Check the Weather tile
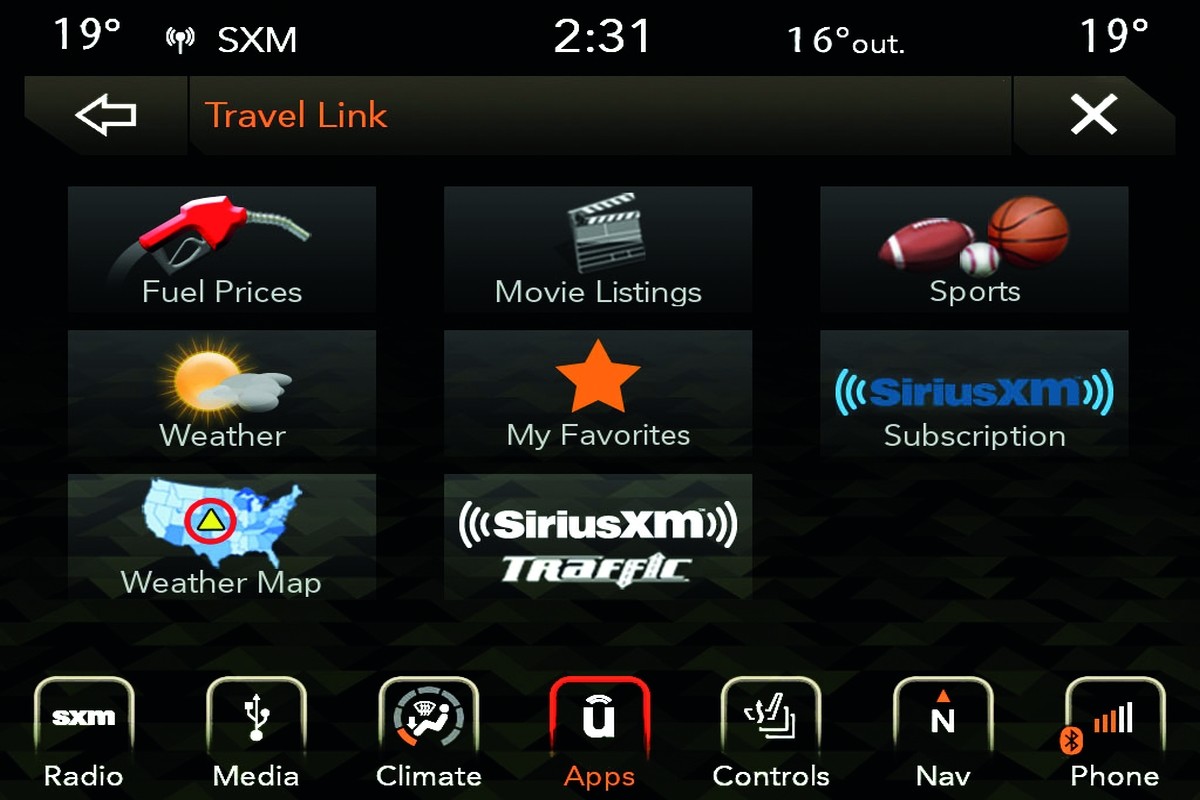1200x800 pixels. 222,394
